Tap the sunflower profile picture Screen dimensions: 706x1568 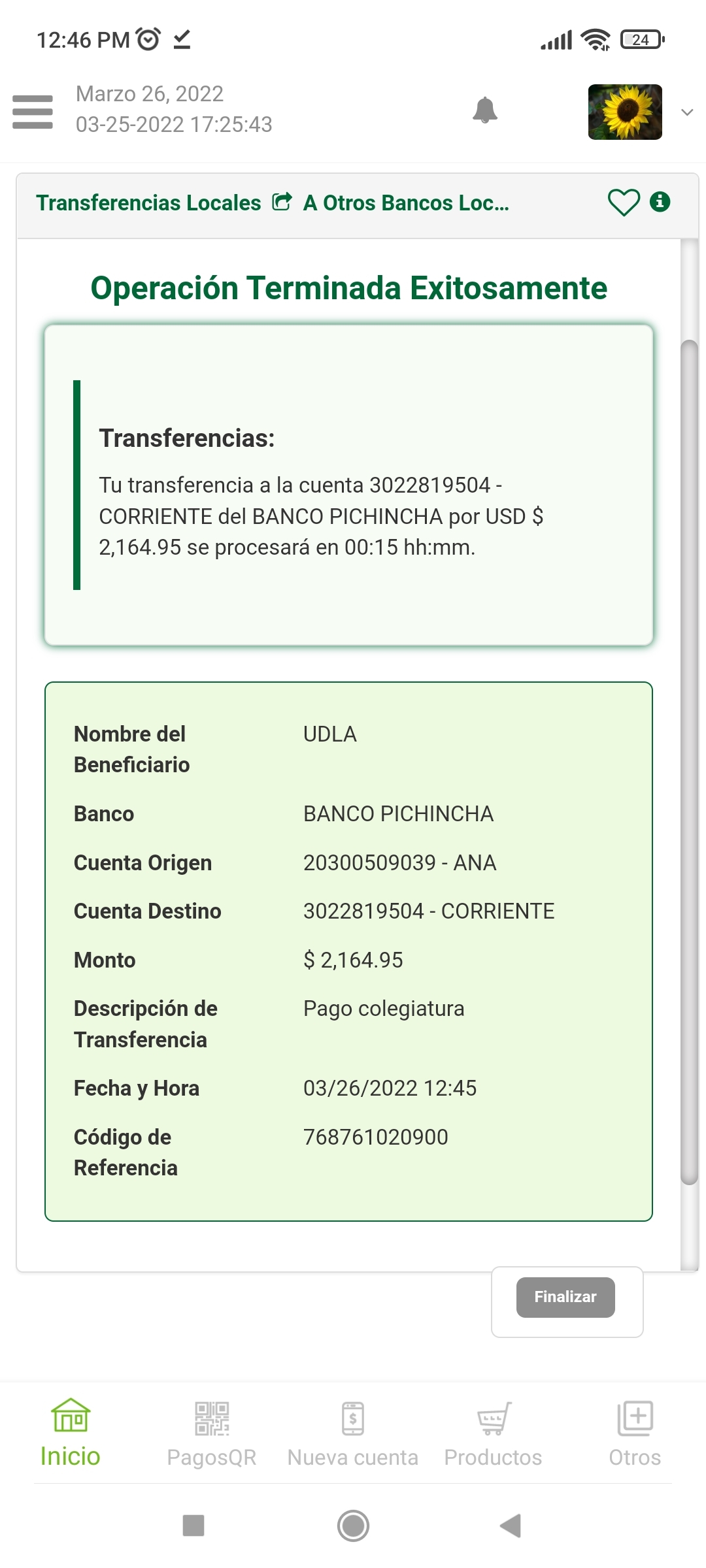[625, 112]
